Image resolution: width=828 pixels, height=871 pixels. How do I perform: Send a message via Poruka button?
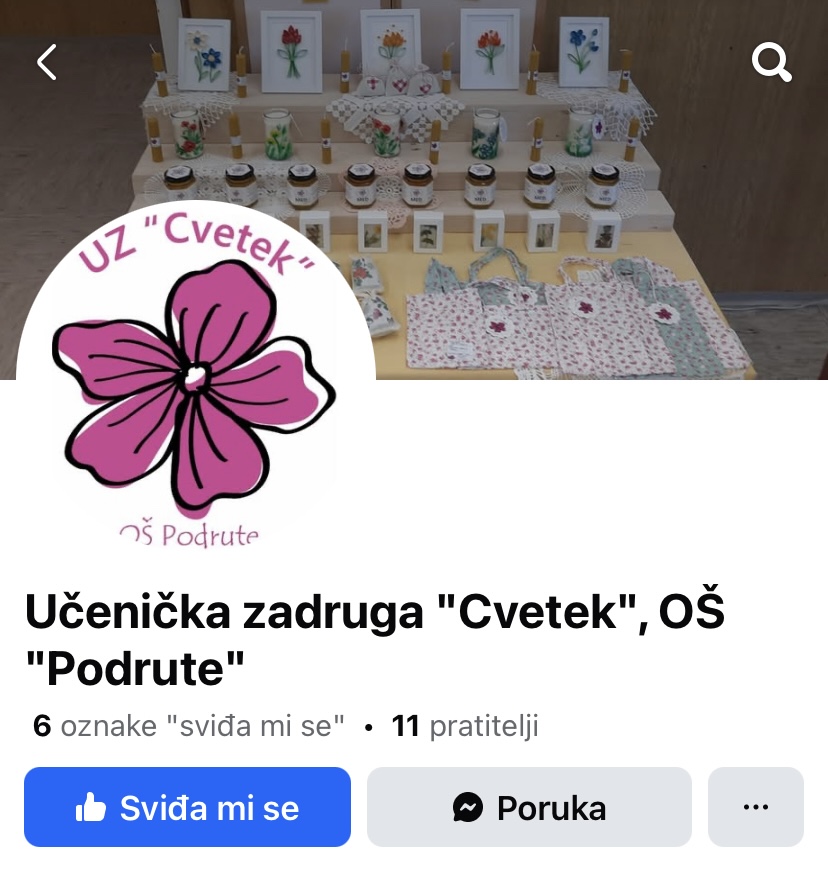coord(529,807)
